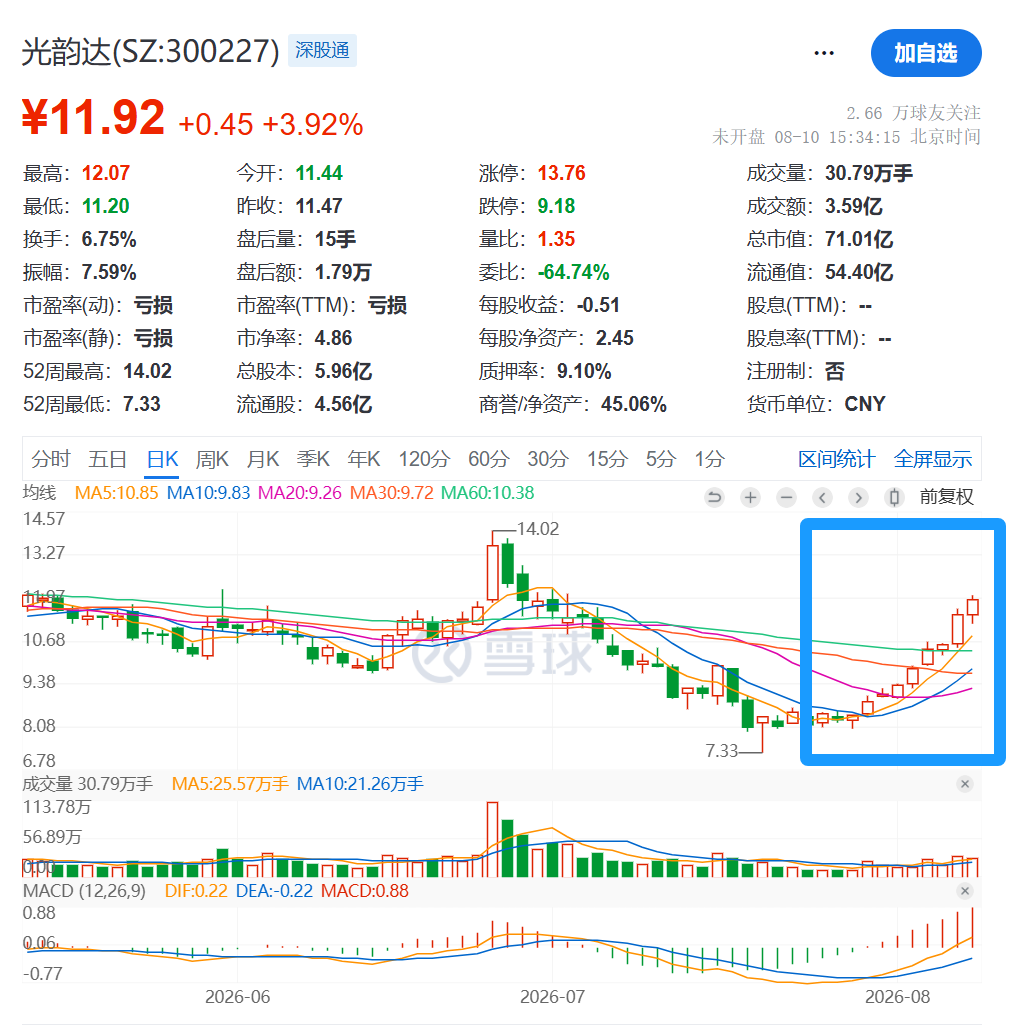Reset the chart with the undo arrow icon
1011x1025 pixels.
(x=714, y=497)
